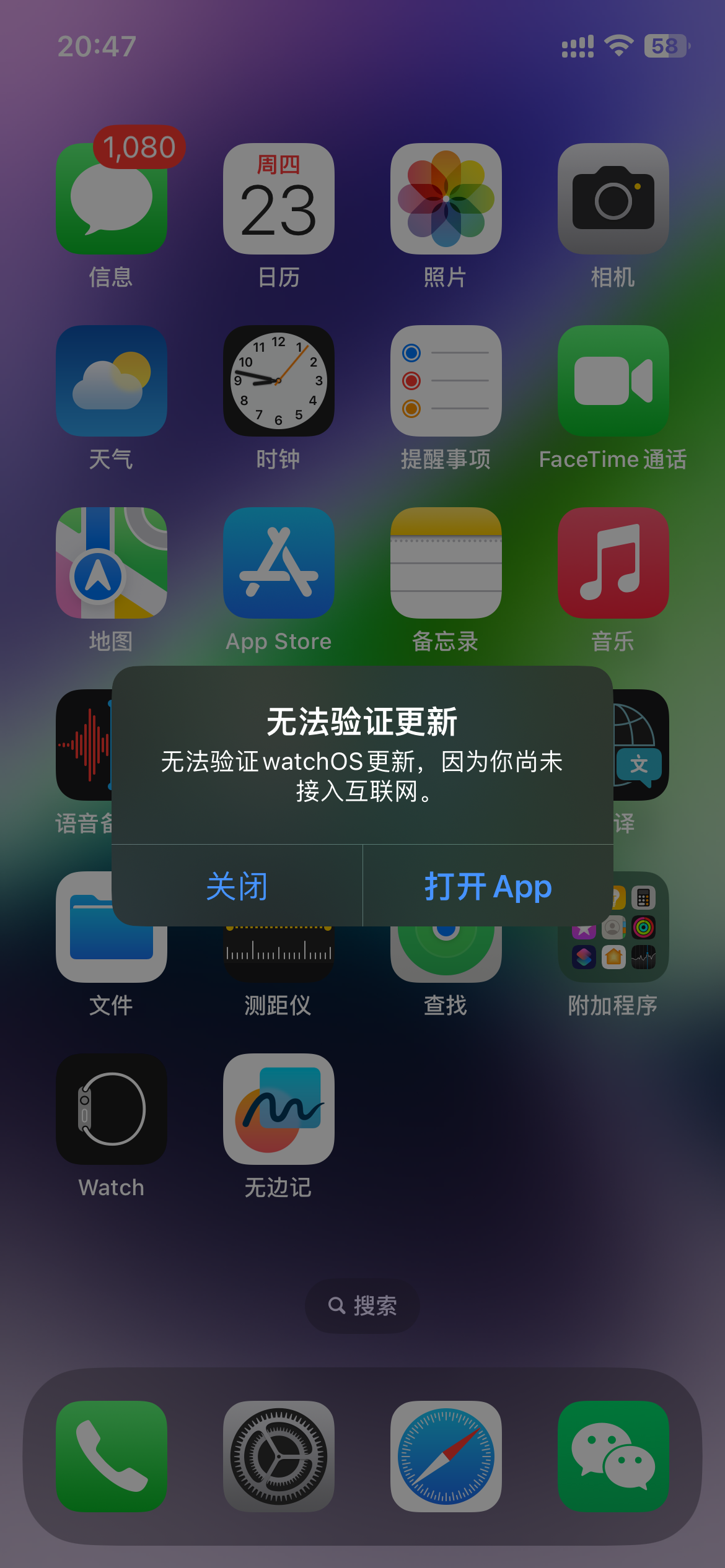This screenshot has height=1568, width=725.
Task: Open the 天气 weather app
Action: coord(112,381)
